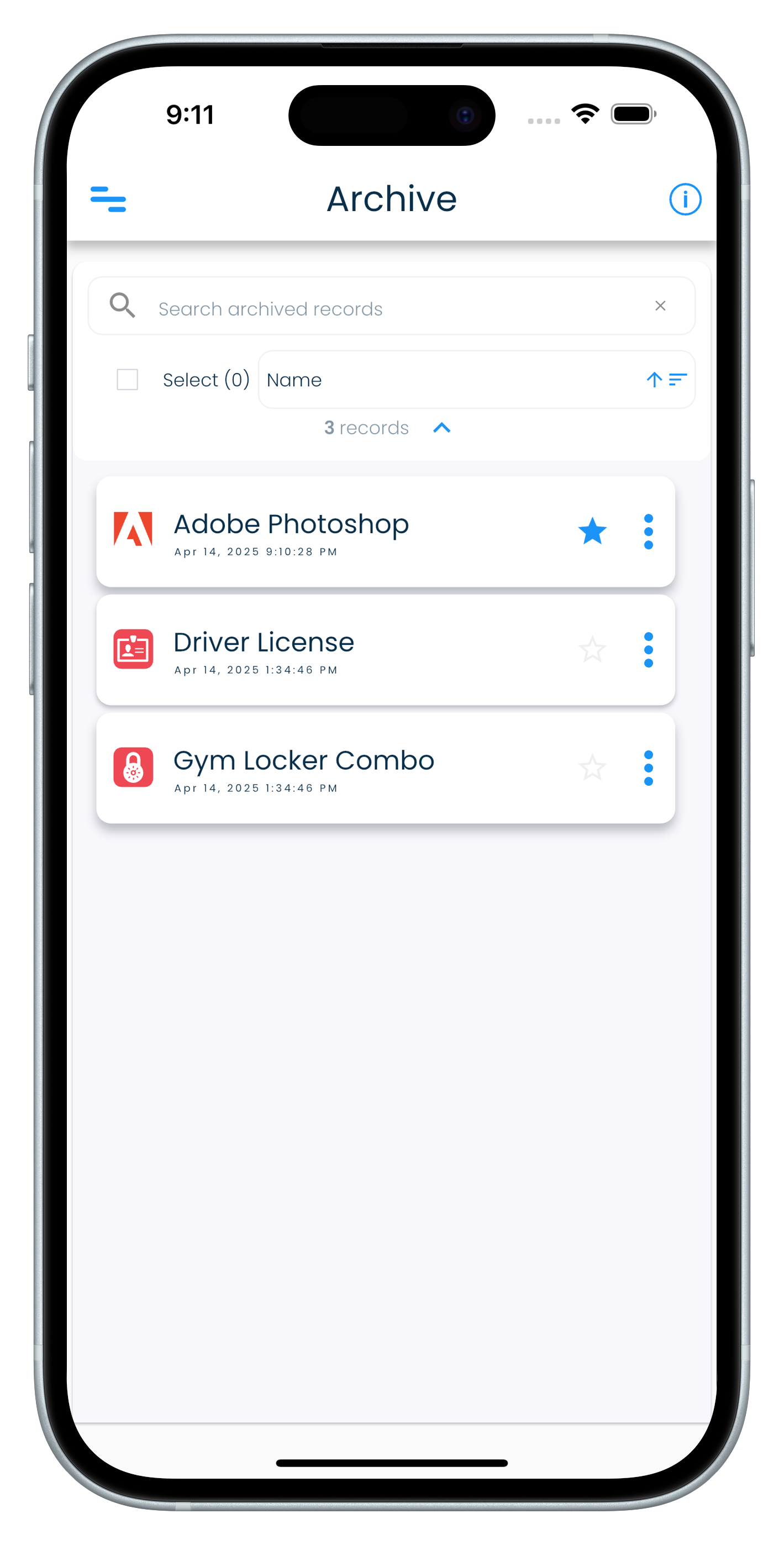Open more options for Gym Locker Combo
This screenshot has width=784, height=1545.
coord(648,768)
